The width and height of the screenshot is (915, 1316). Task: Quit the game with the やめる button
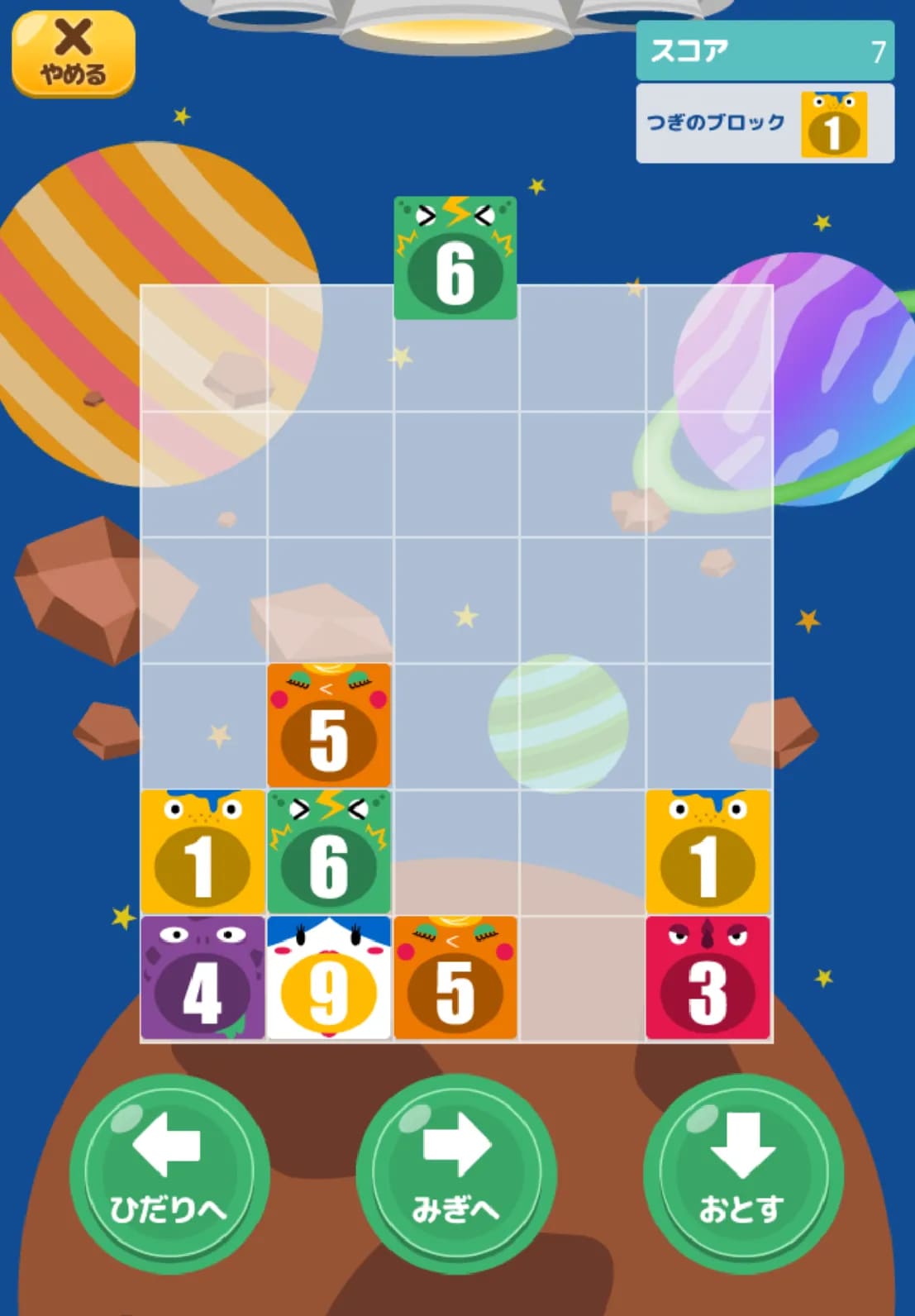(x=73, y=54)
